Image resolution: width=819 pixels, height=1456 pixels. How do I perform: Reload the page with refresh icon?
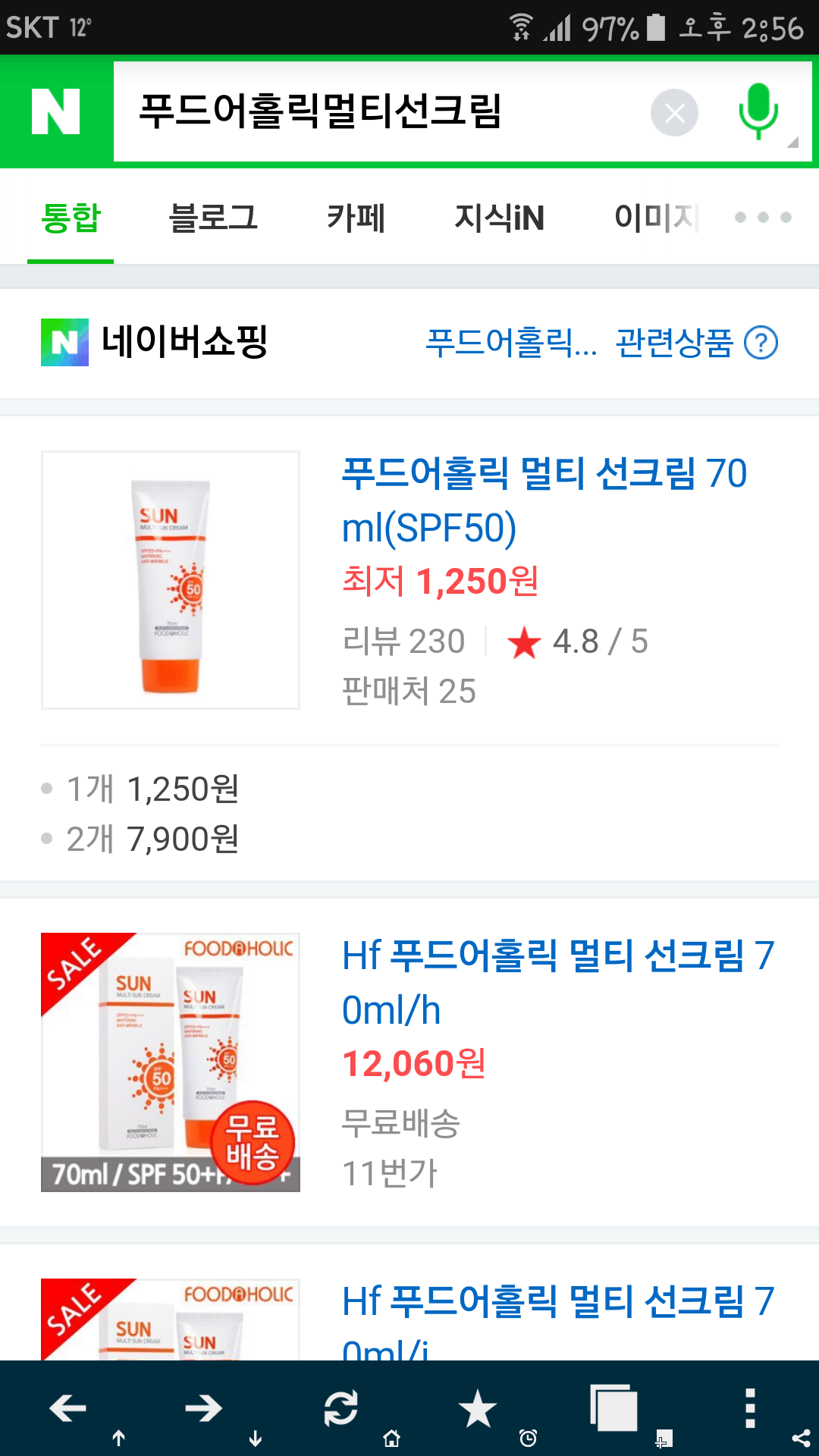click(340, 1408)
